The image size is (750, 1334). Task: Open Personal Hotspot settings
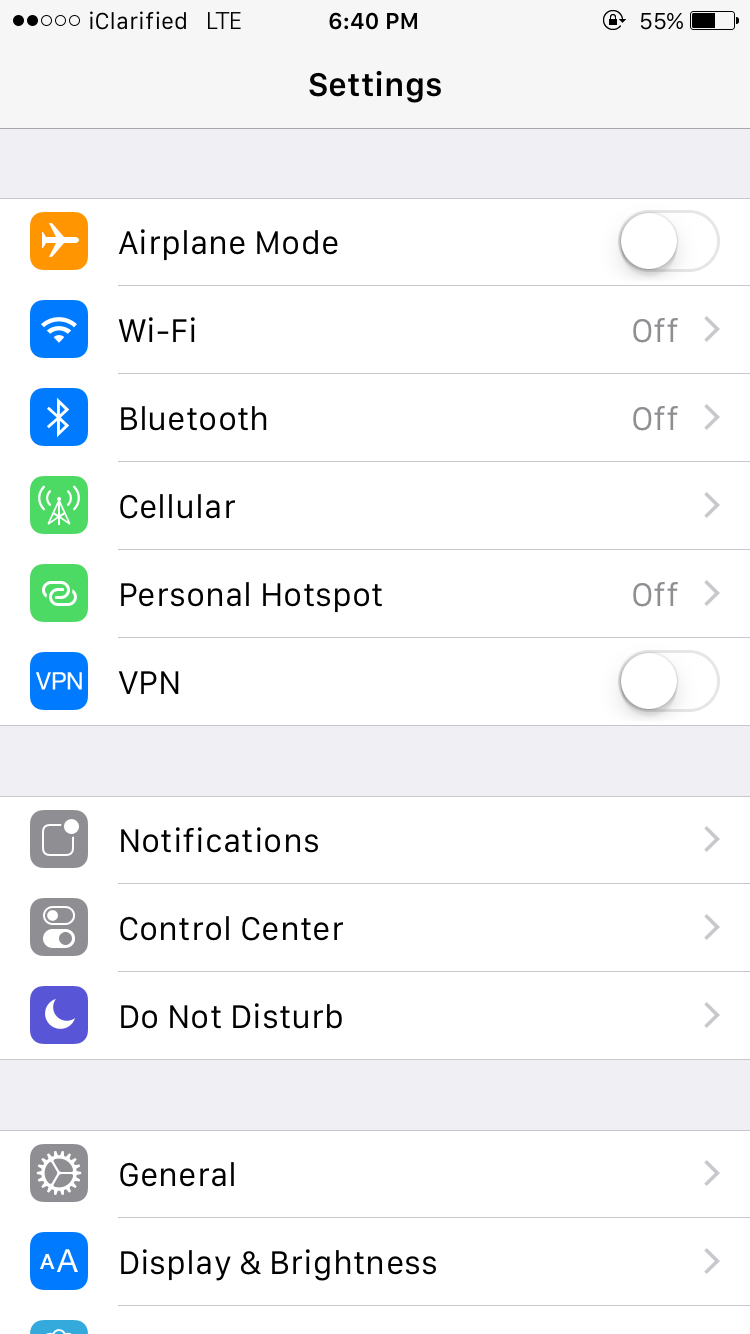(375, 594)
